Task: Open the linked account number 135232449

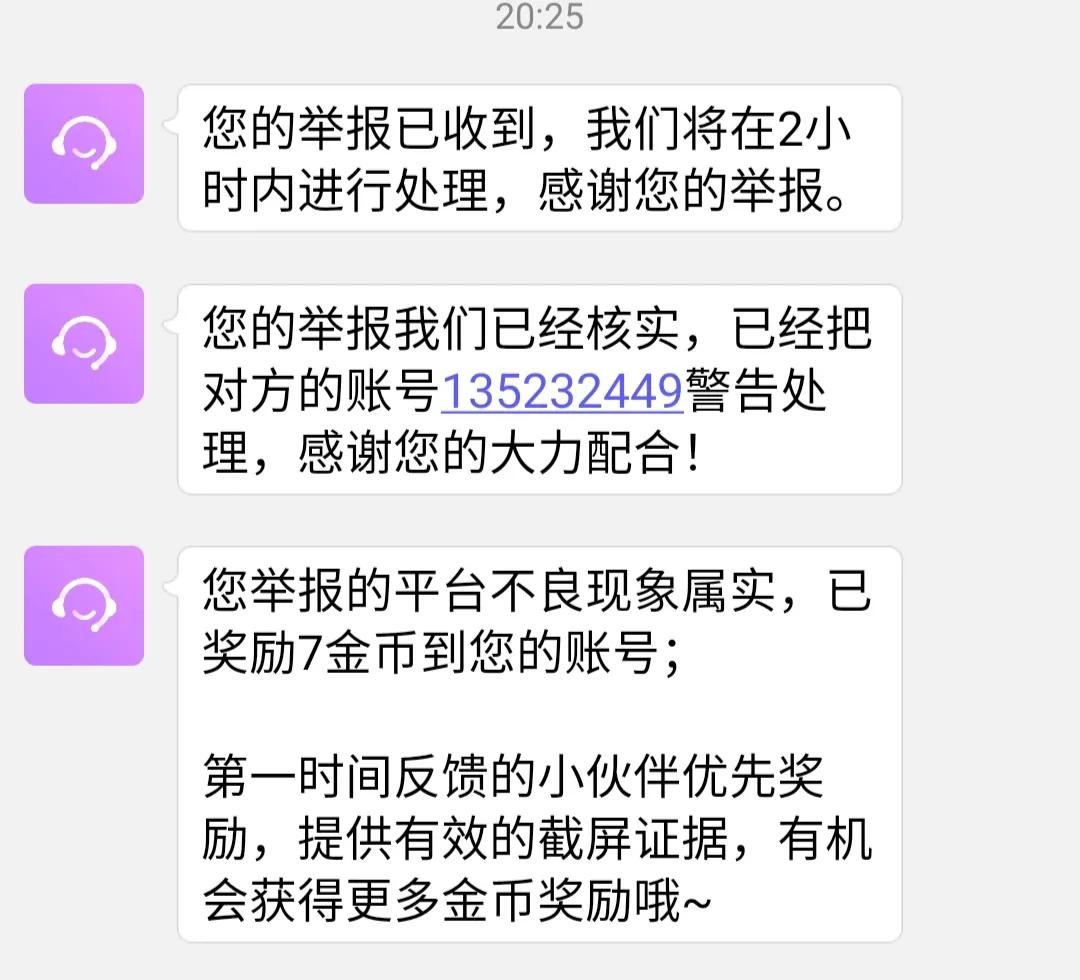Action: point(561,391)
